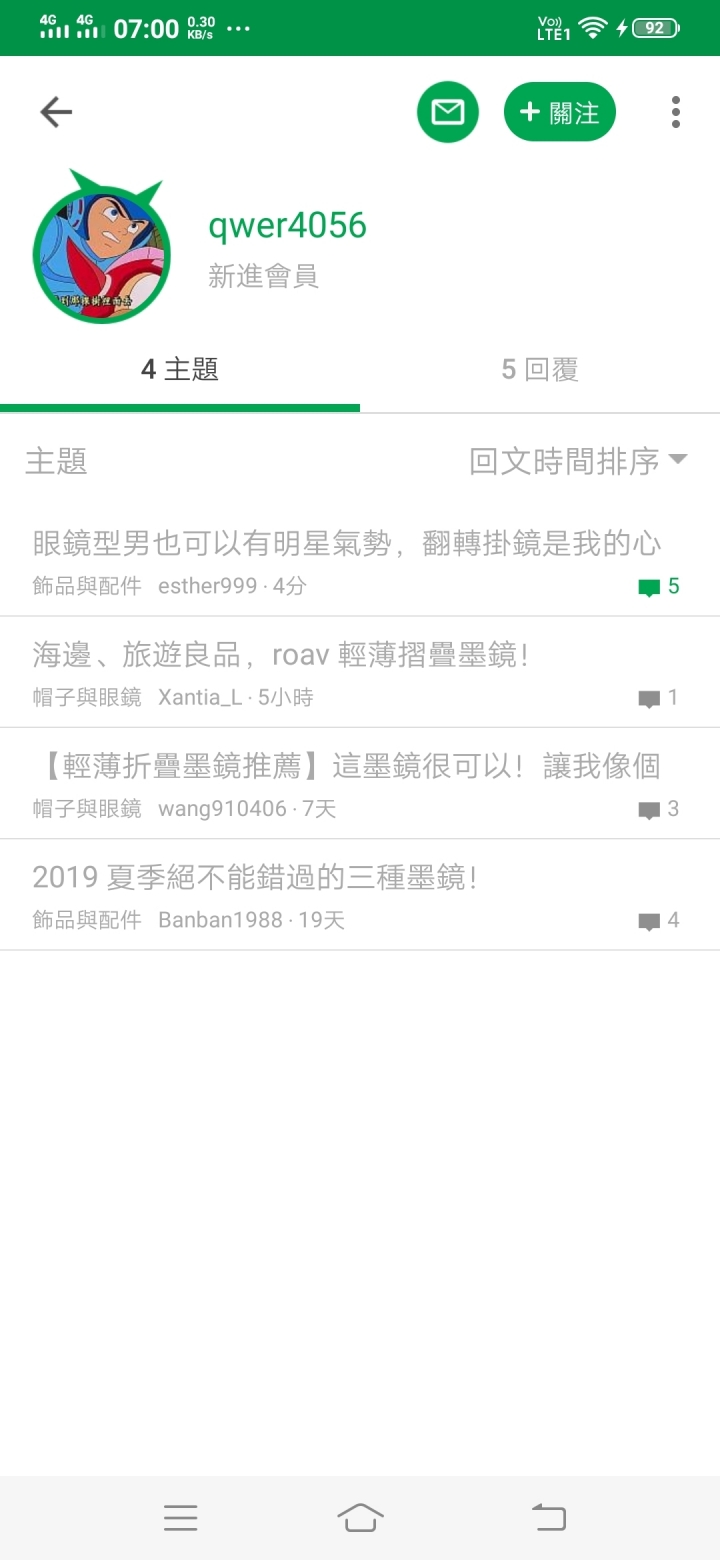Expand the 回文時間排序 sort dropdown
This screenshot has height=1560, width=720.
tap(579, 461)
